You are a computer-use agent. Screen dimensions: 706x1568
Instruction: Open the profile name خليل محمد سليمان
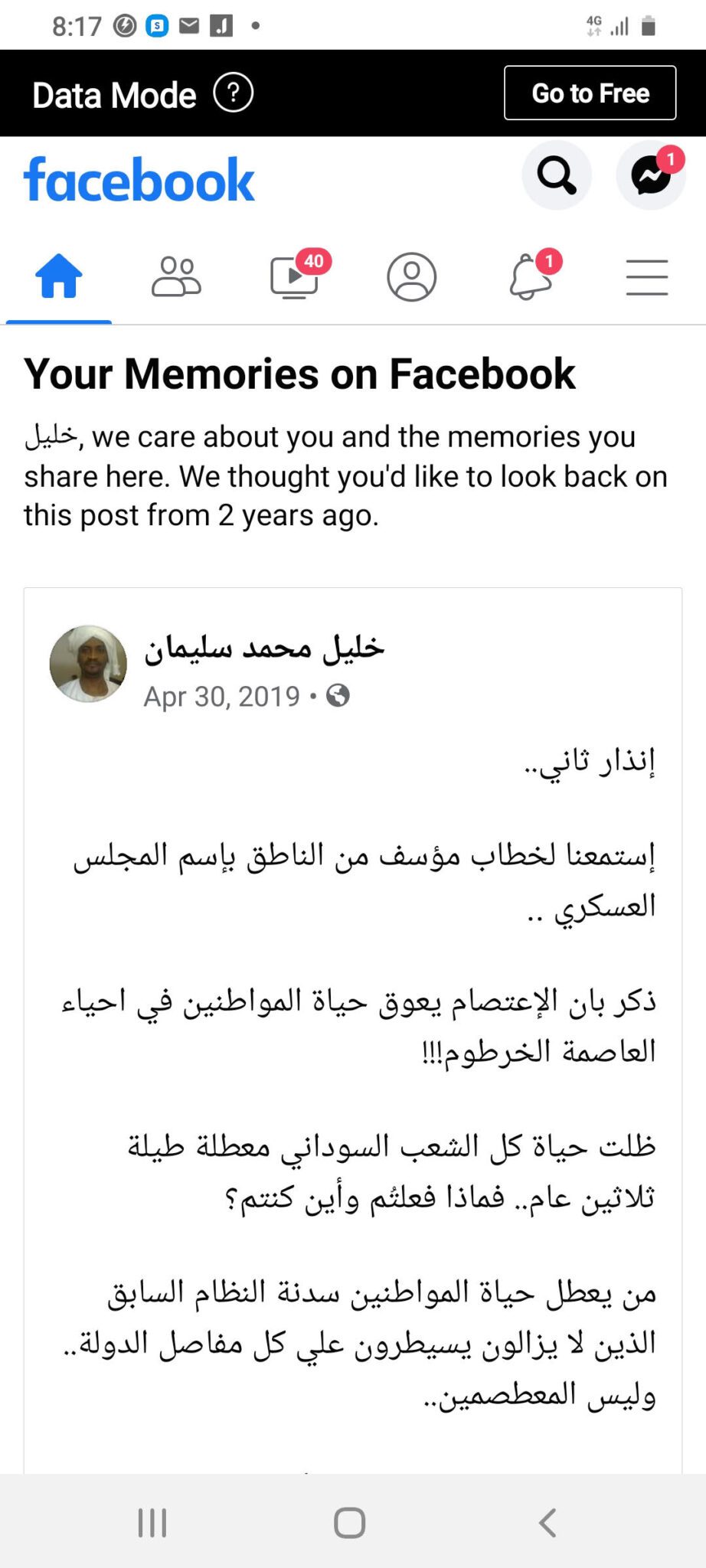pos(264,648)
